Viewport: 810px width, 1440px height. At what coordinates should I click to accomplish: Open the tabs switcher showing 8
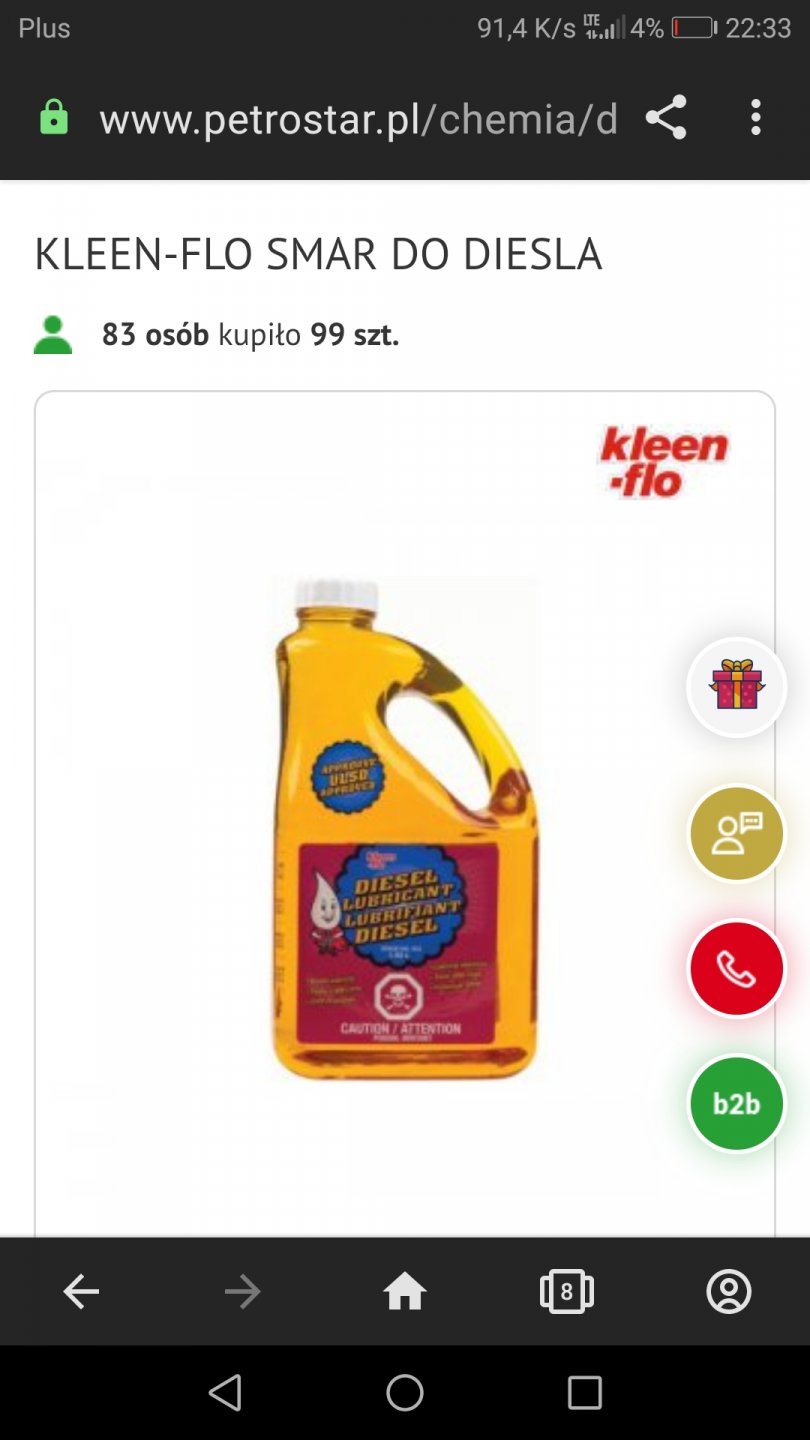[567, 1292]
